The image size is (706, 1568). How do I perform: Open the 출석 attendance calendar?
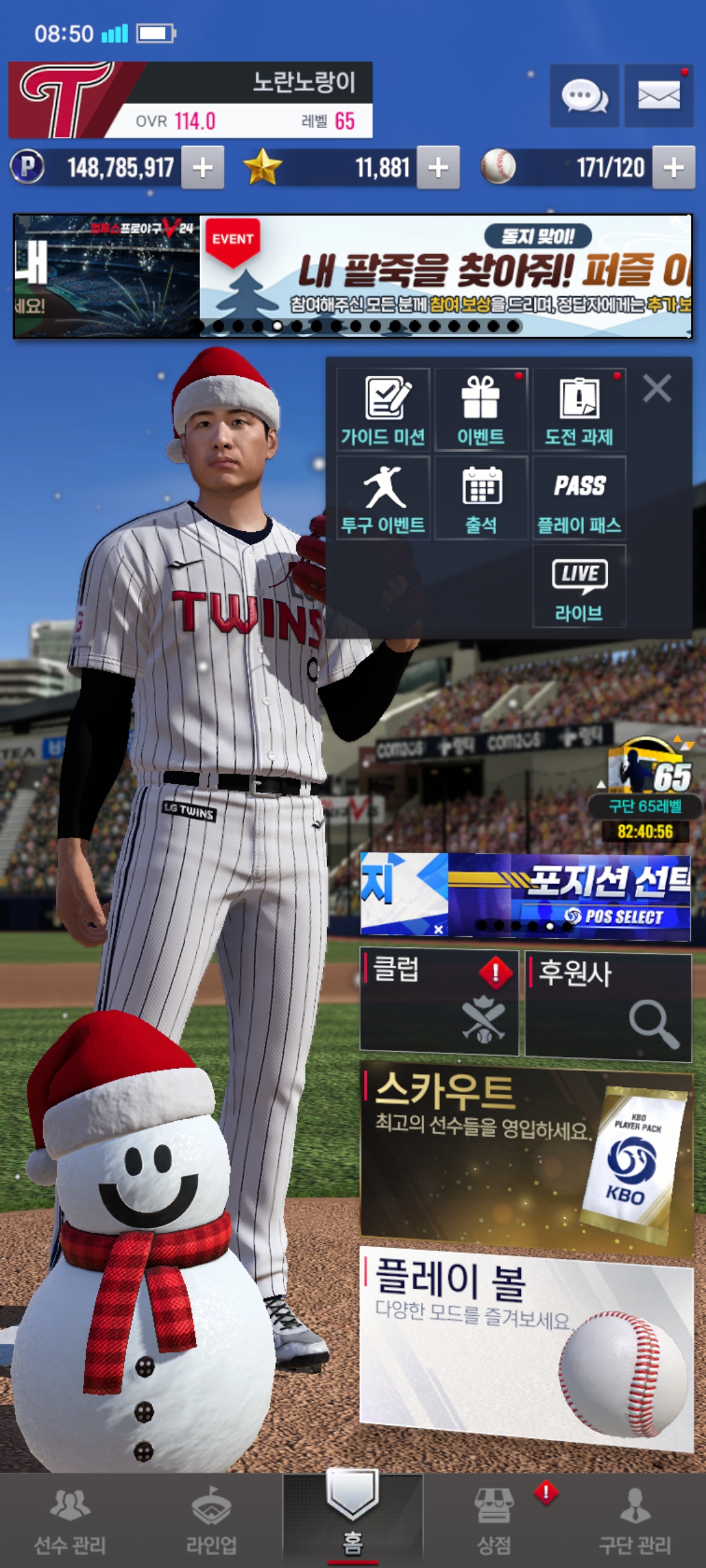point(481,498)
